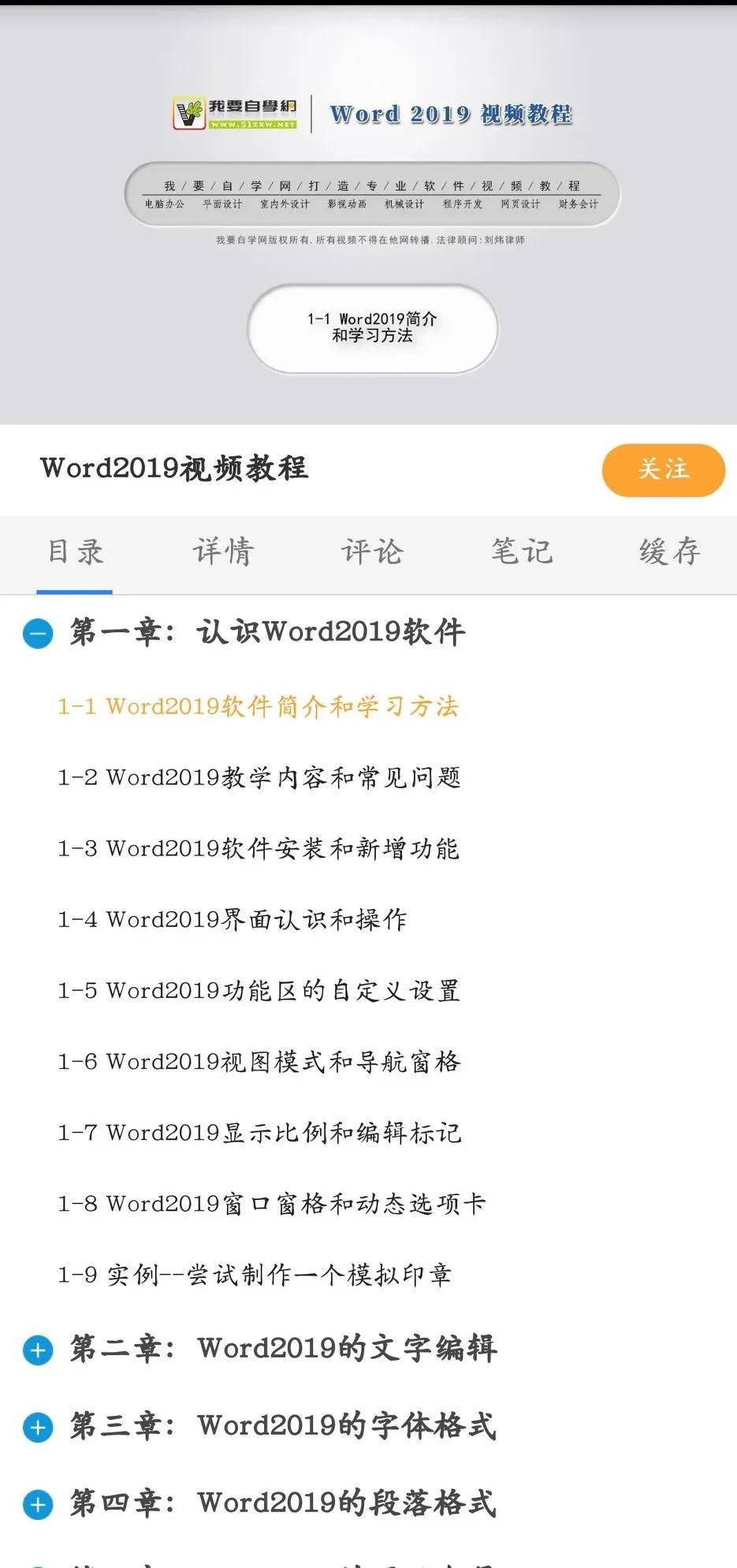Open lesson 1-2 Word2019教学内容和常见问题
The image size is (737, 1568).
click(x=259, y=777)
